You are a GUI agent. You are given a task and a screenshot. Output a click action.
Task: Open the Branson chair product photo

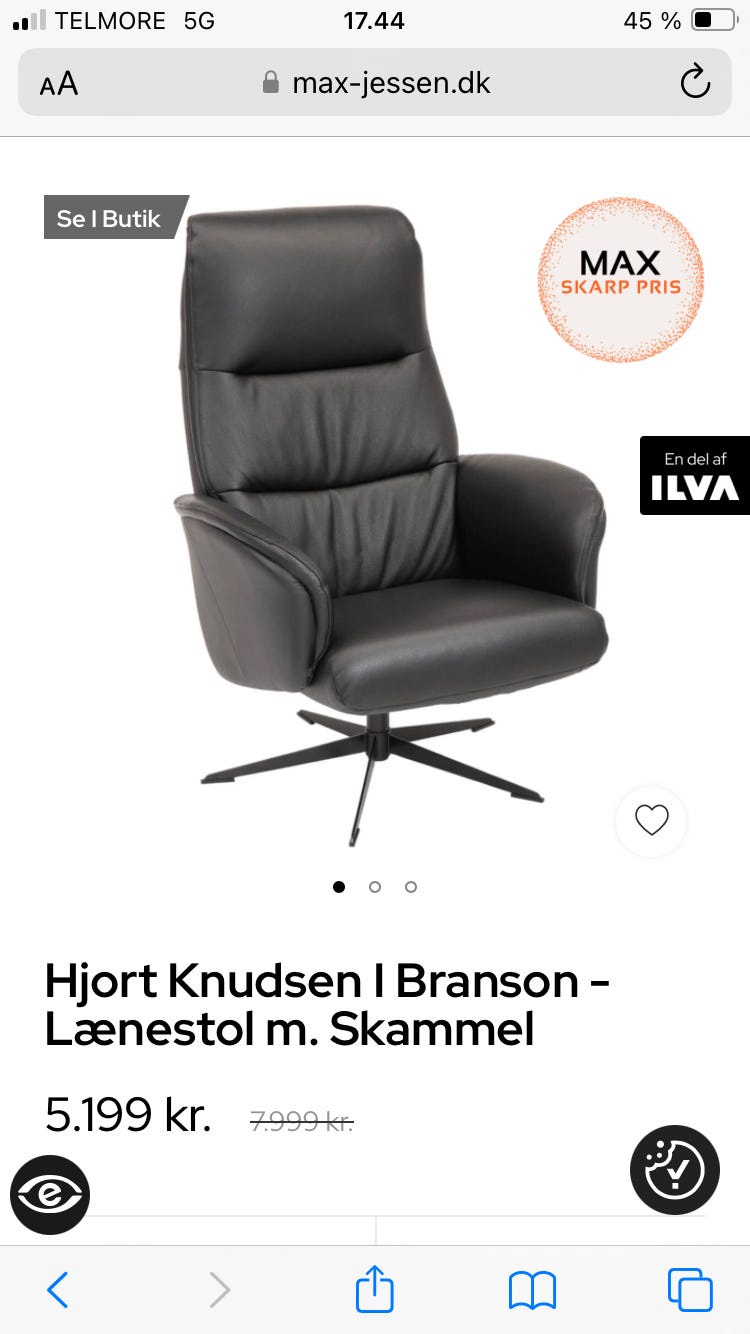[x=390, y=520]
